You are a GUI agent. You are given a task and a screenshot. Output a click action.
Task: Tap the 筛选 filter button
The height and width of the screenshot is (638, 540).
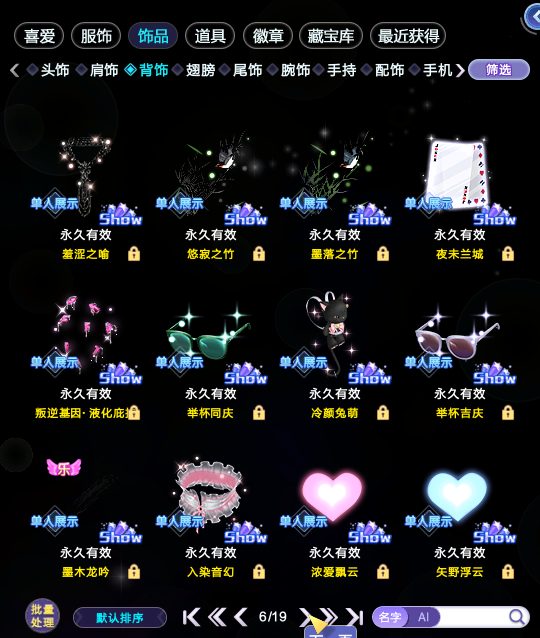[499, 70]
